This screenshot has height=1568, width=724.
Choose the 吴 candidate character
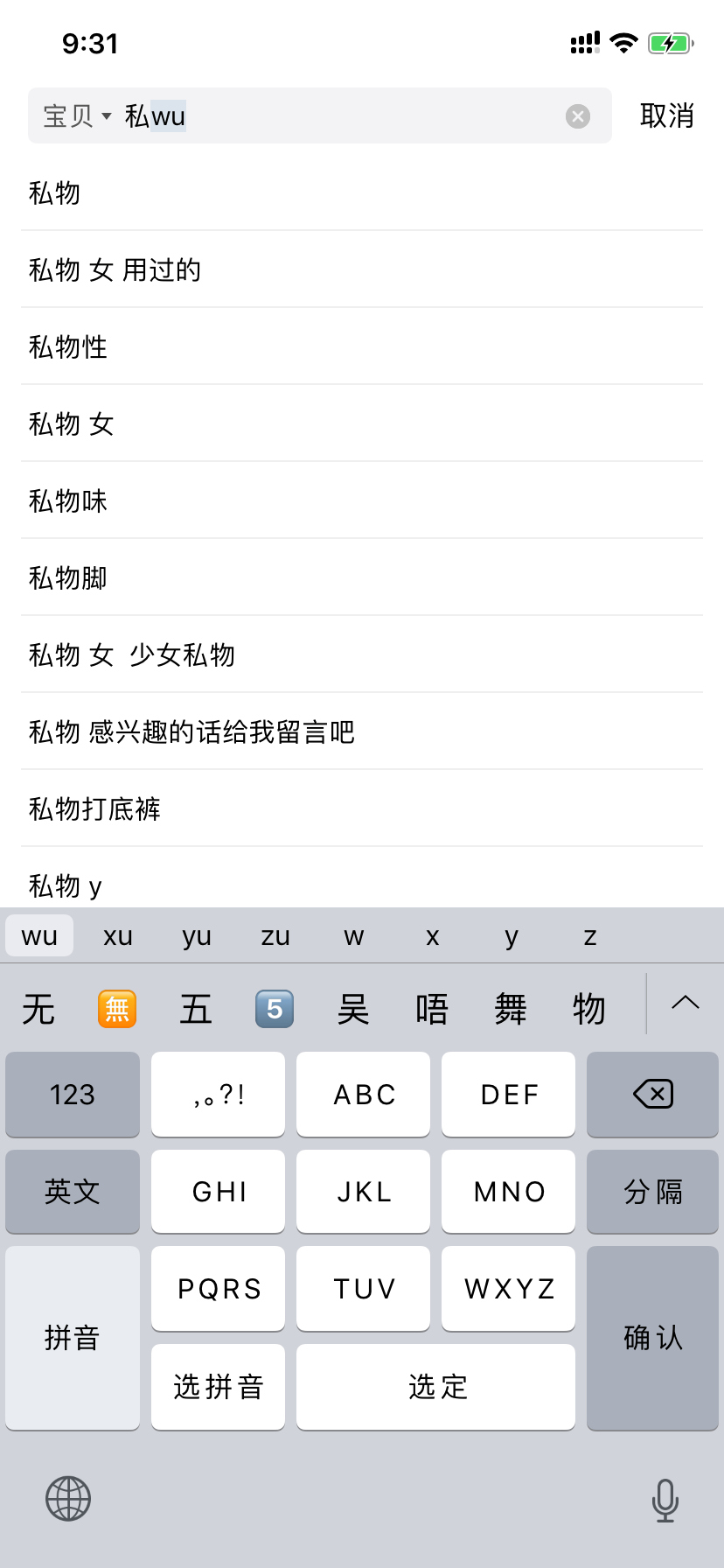(x=353, y=1008)
